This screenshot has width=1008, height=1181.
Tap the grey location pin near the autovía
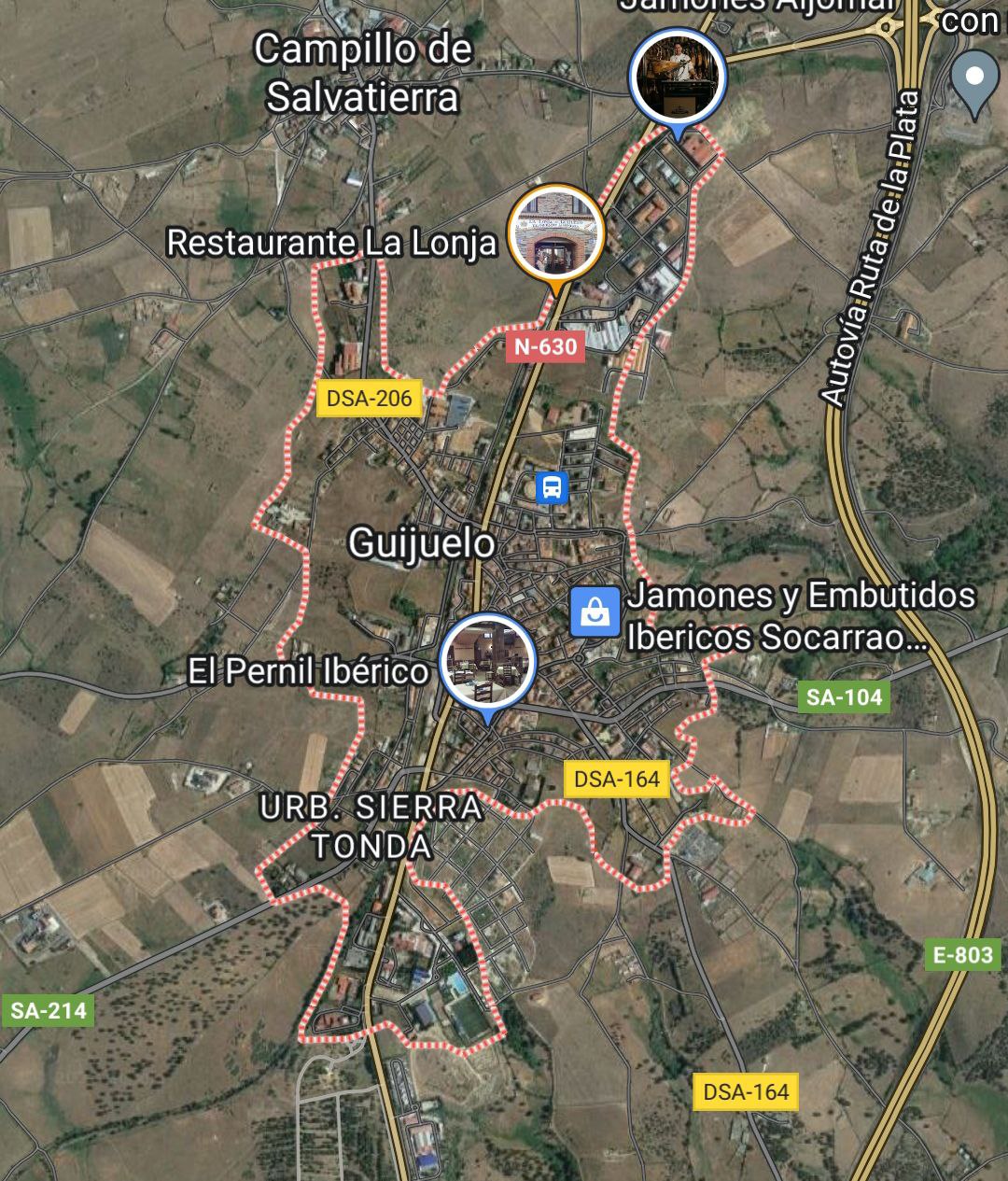tap(973, 79)
